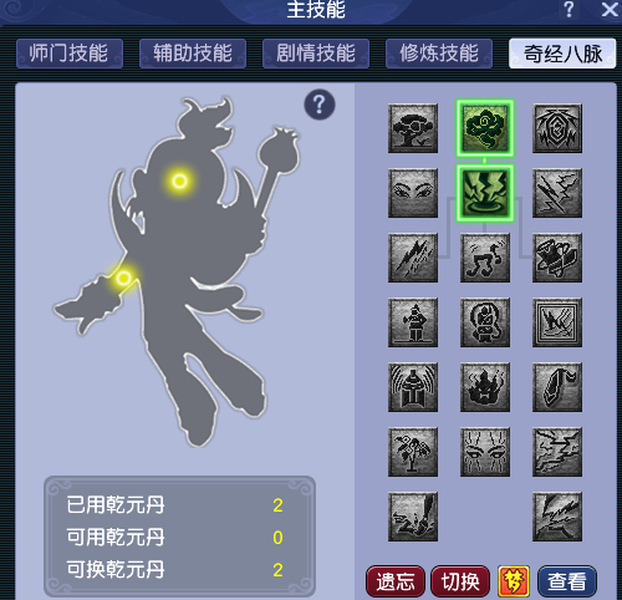This screenshot has height=600, width=622.
Task: Switch to the 师门技能 tab
Action: click(x=69, y=54)
